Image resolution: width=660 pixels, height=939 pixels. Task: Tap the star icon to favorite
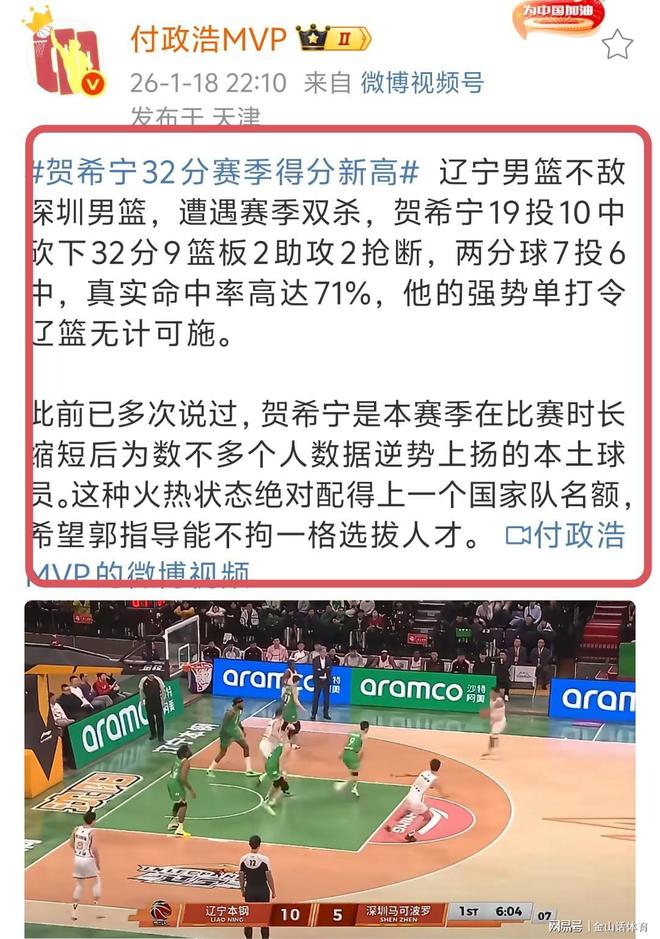[617, 43]
